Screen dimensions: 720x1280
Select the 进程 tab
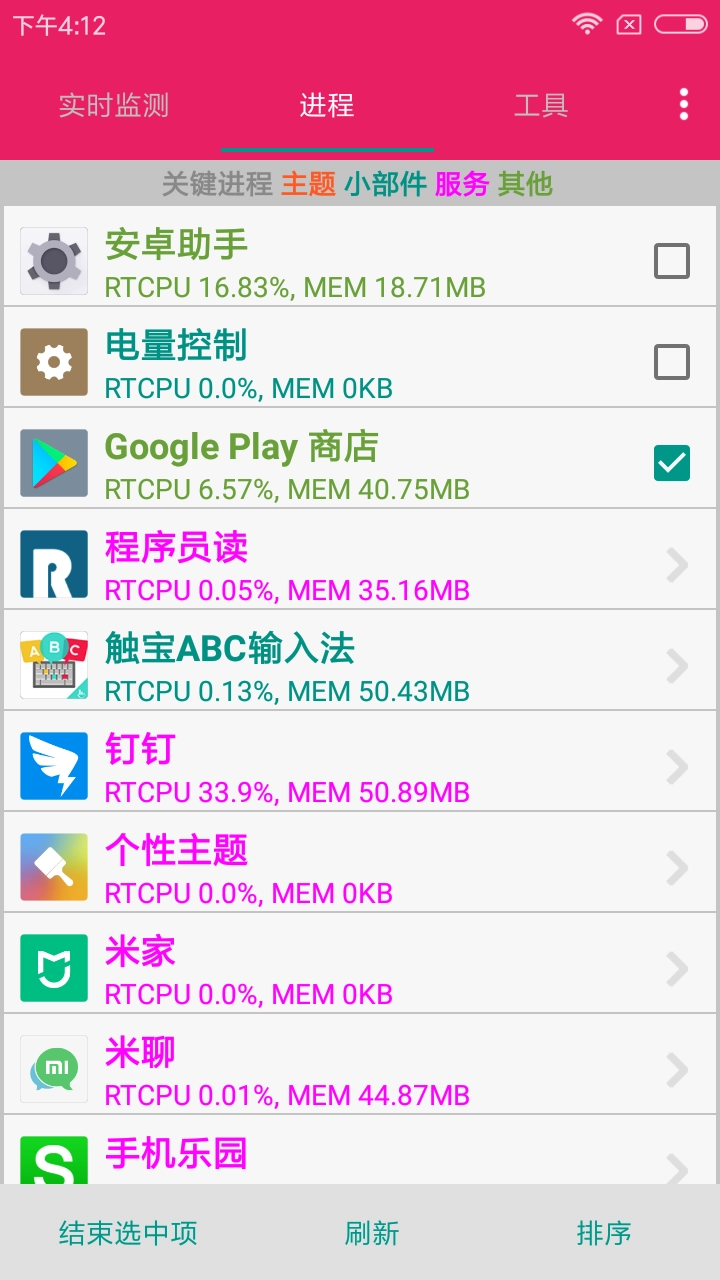[327, 105]
